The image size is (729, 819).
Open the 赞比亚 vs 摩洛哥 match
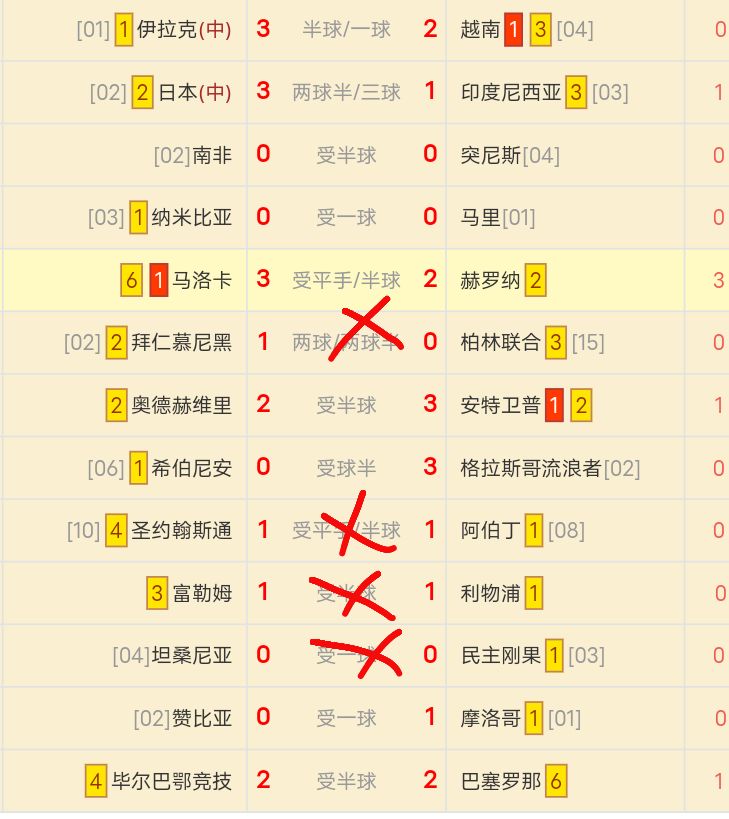pos(346,718)
